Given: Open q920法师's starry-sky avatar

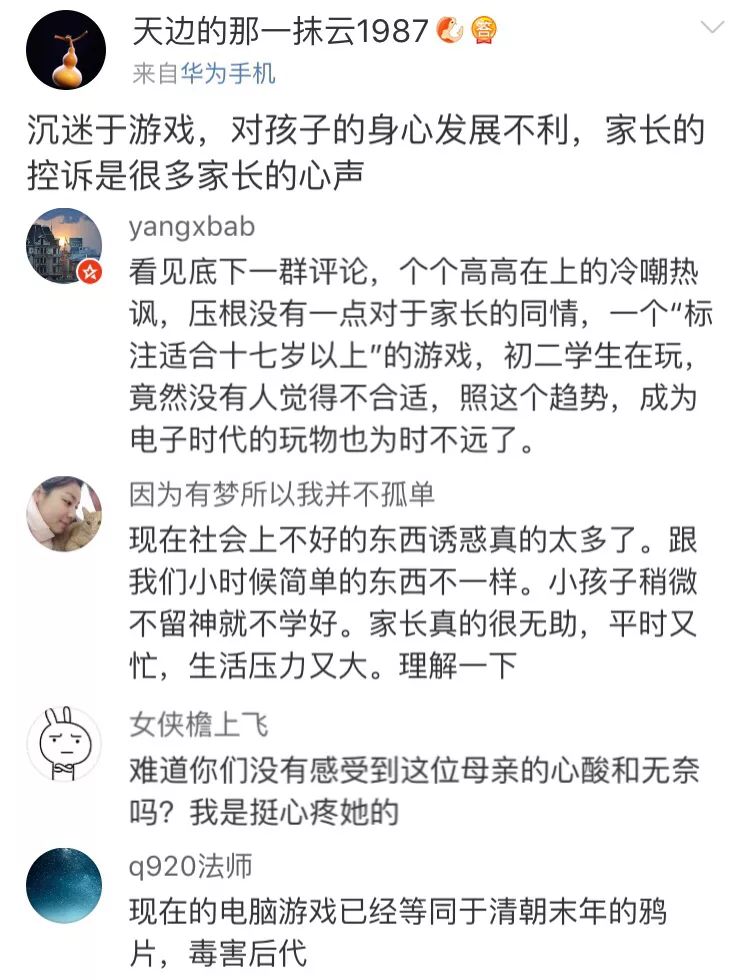Looking at the screenshot, I should [x=62, y=888].
